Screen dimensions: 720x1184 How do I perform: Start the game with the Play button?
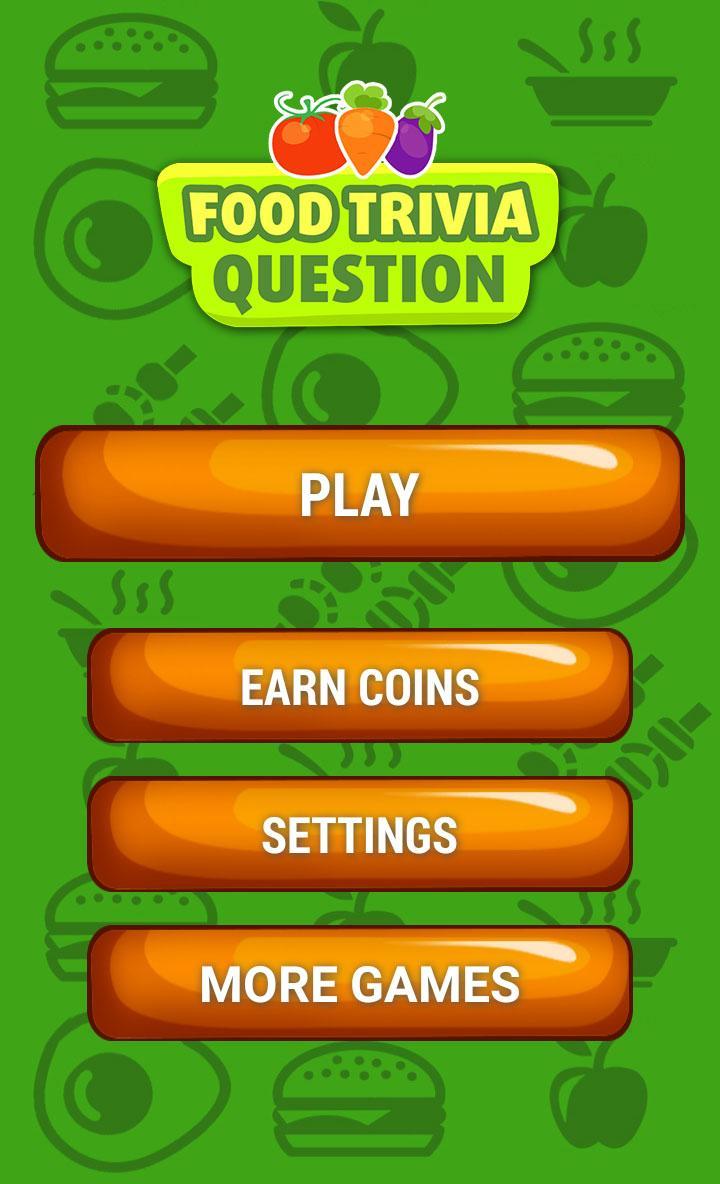coord(360,494)
